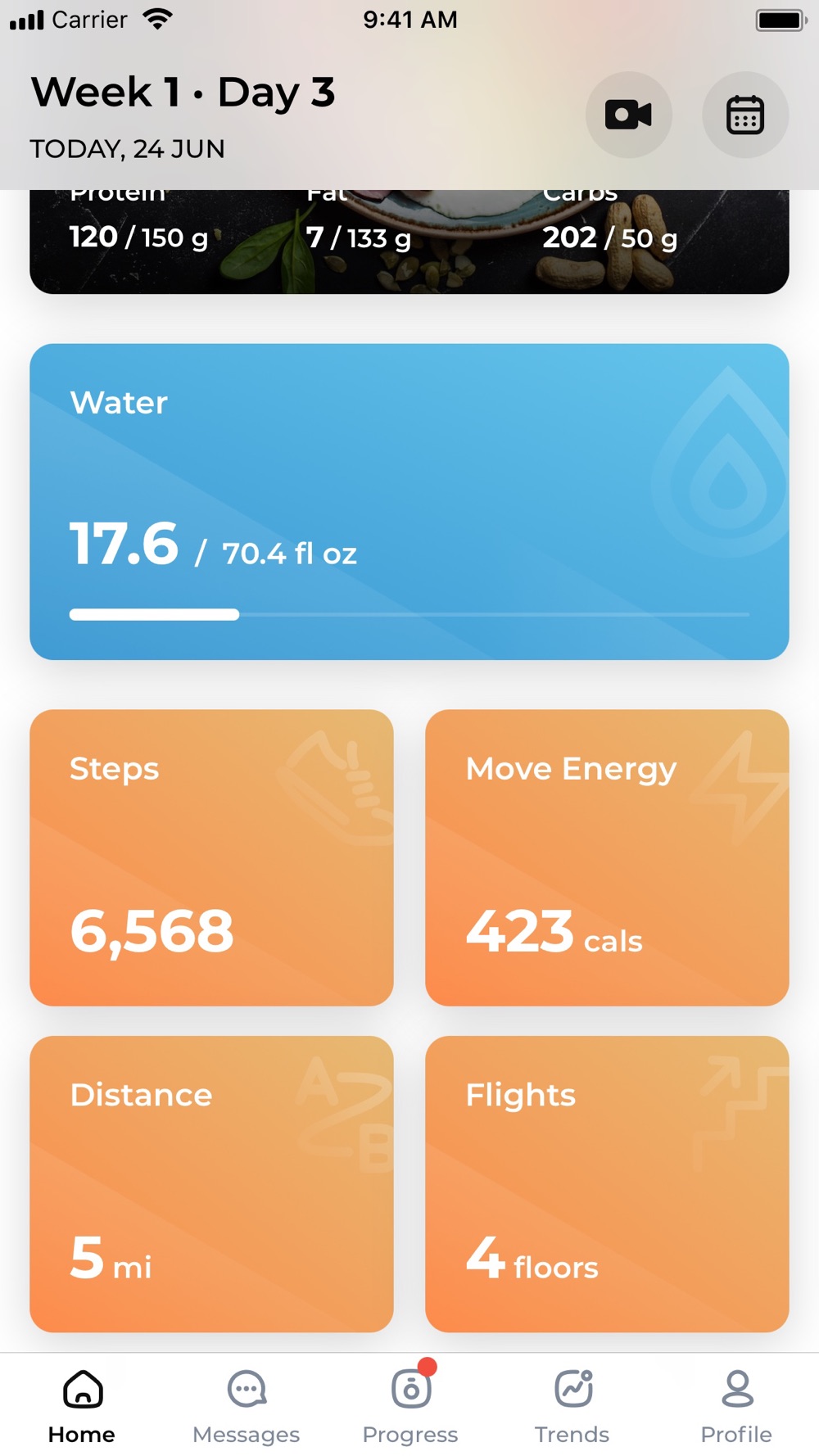This screenshot has height=1456, width=819.
Task: Switch to the Messages tab
Action: 246,1406
